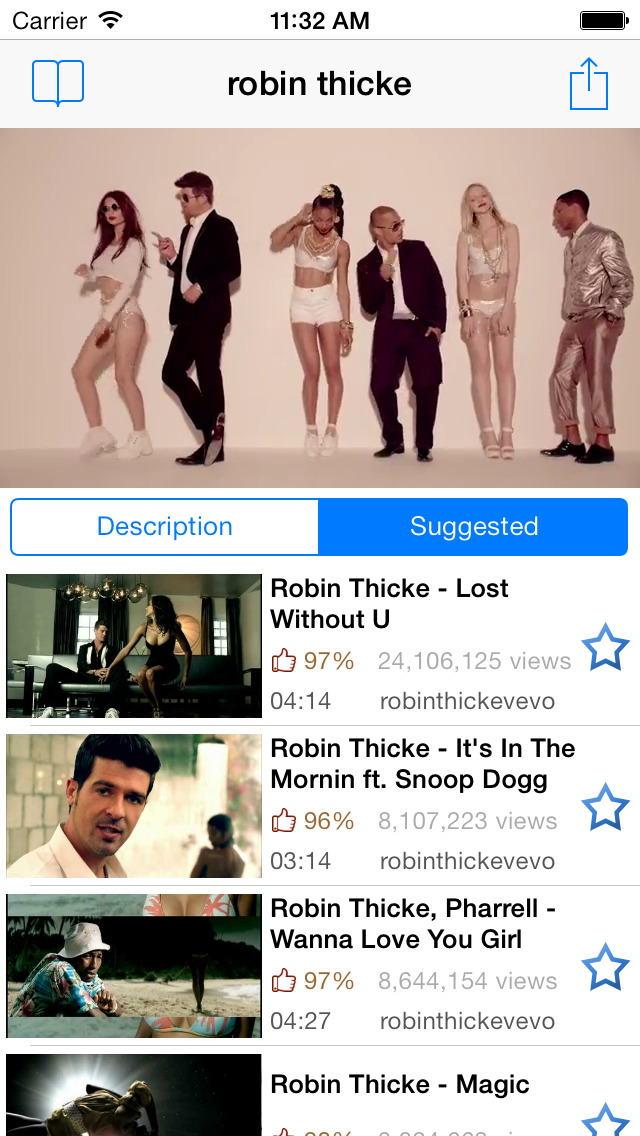The width and height of the screenshot is (640, 1136).
Task: Share this video via share icon
Action: point(589,83)
